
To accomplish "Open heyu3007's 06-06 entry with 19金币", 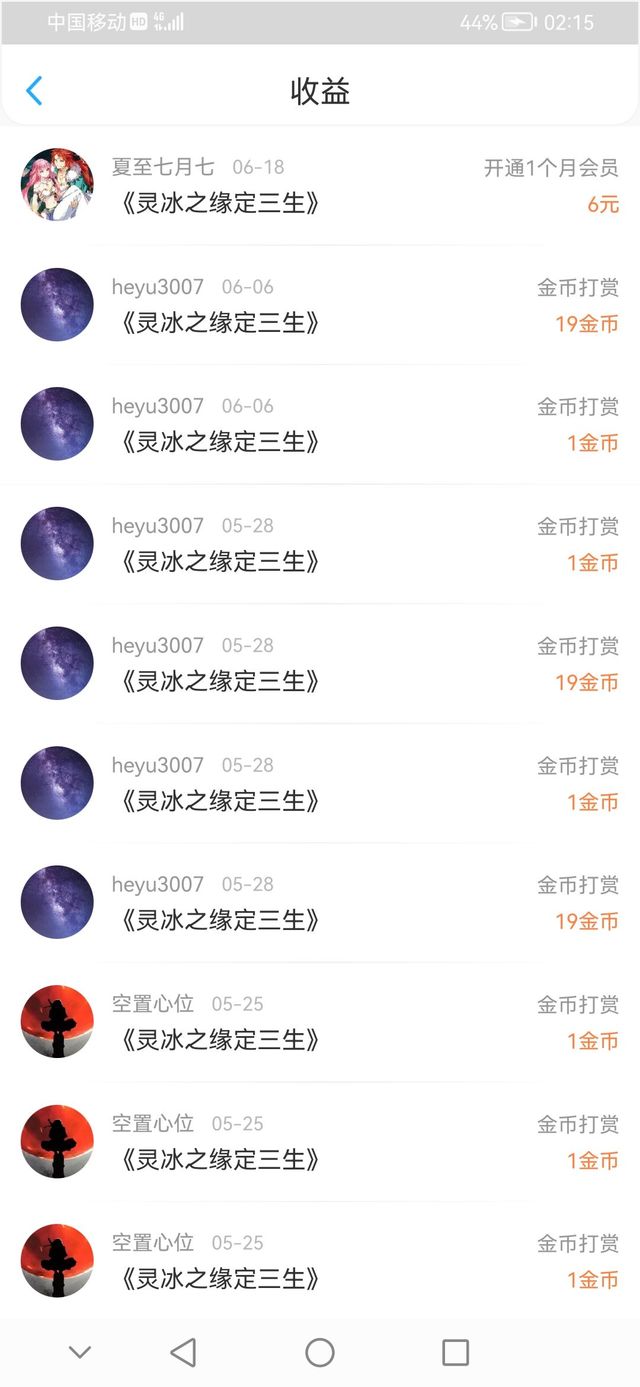I will point(320,305).
